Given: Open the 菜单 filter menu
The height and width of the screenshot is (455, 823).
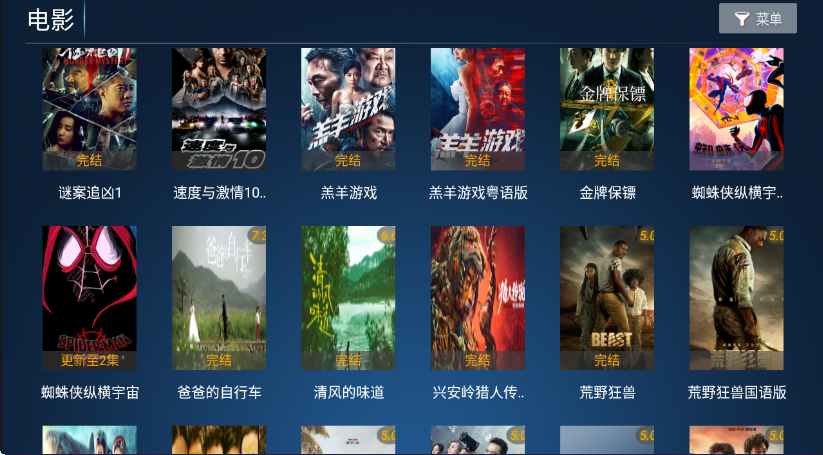Looking at the screenshot, I should coord(757,19).
